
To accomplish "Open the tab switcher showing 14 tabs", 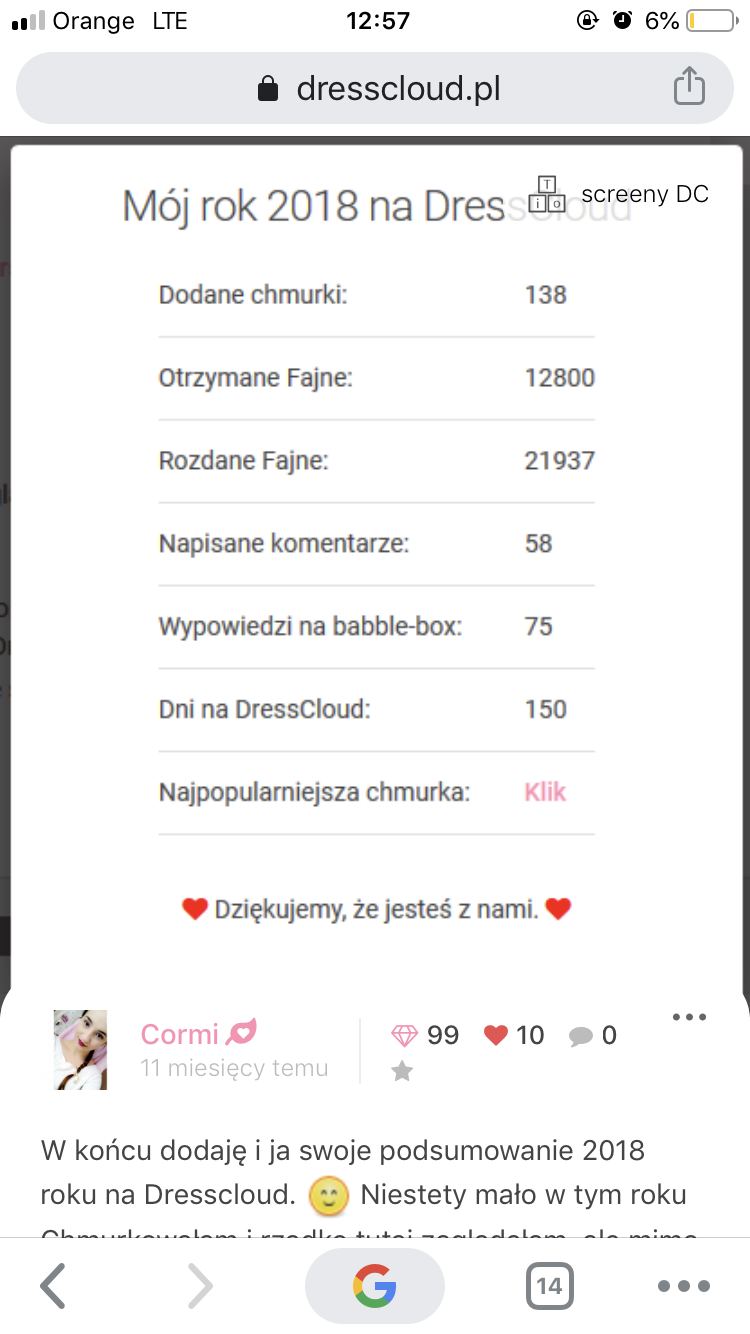I will tap(549, 1285).
